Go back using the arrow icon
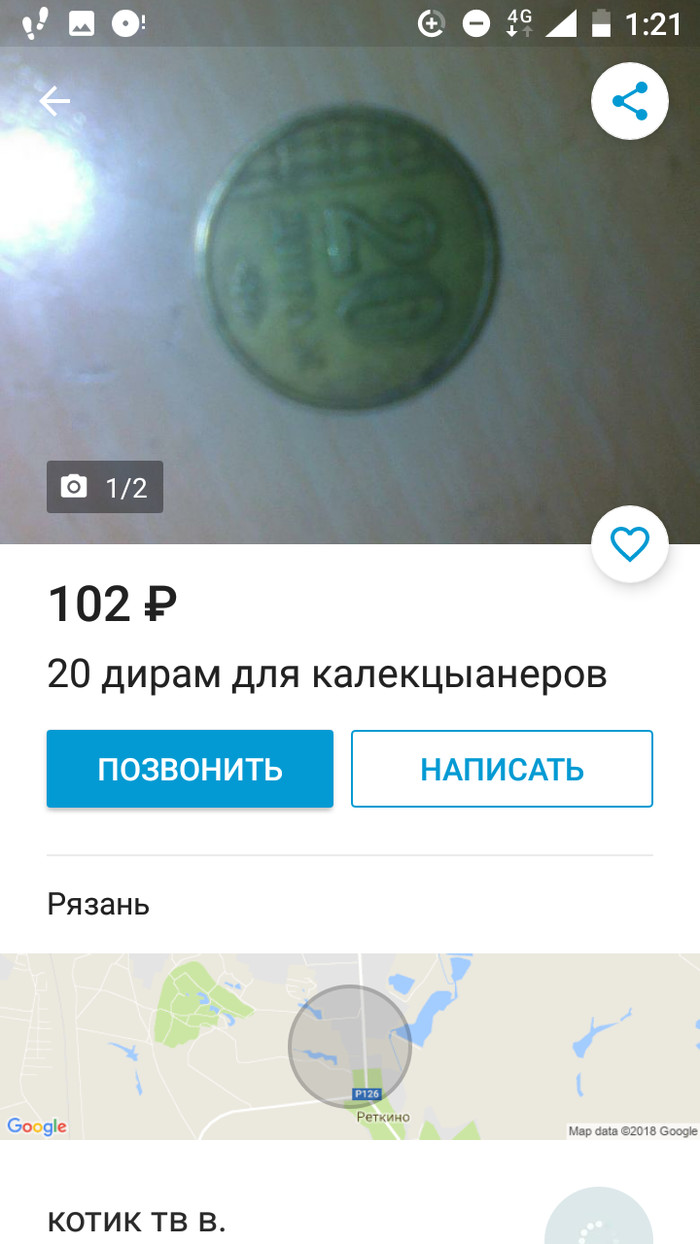Image resolution: width=700 pixels, height=1244 pixels. (x=55, y=101)
